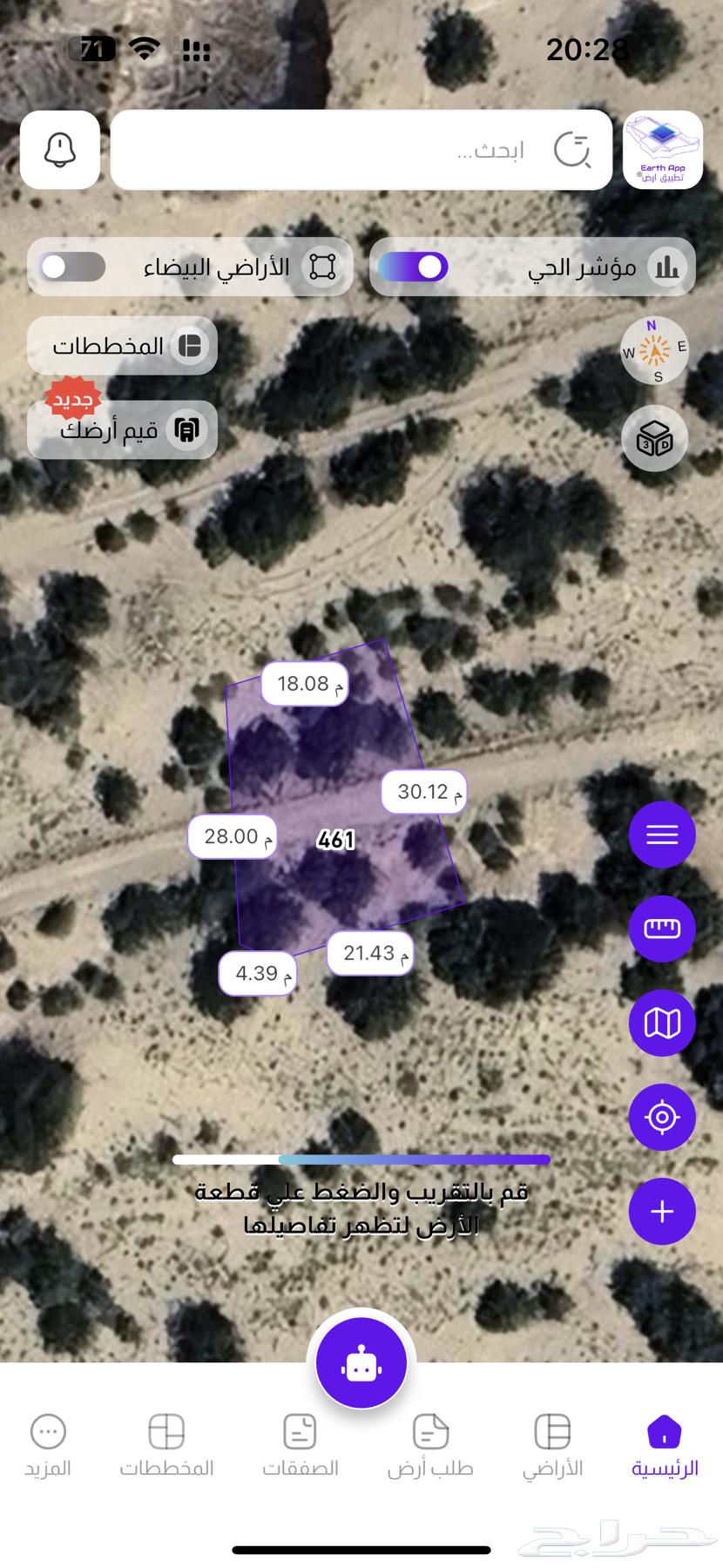Center map on my location
The height and width of the screenshot is (1568, 723).
pyautogui.click(x=662, y=1117)
